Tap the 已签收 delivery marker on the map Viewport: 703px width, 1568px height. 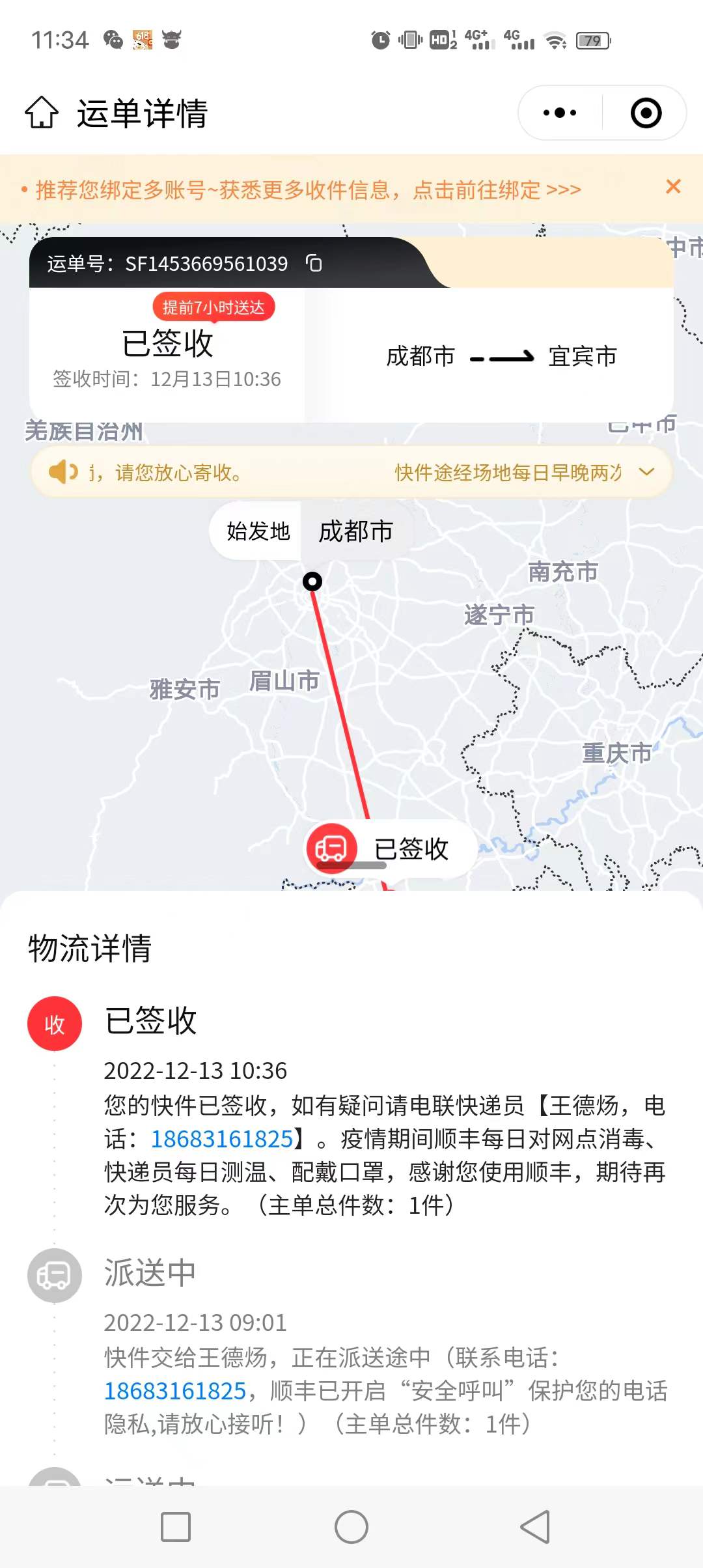(x=389, y=848)
